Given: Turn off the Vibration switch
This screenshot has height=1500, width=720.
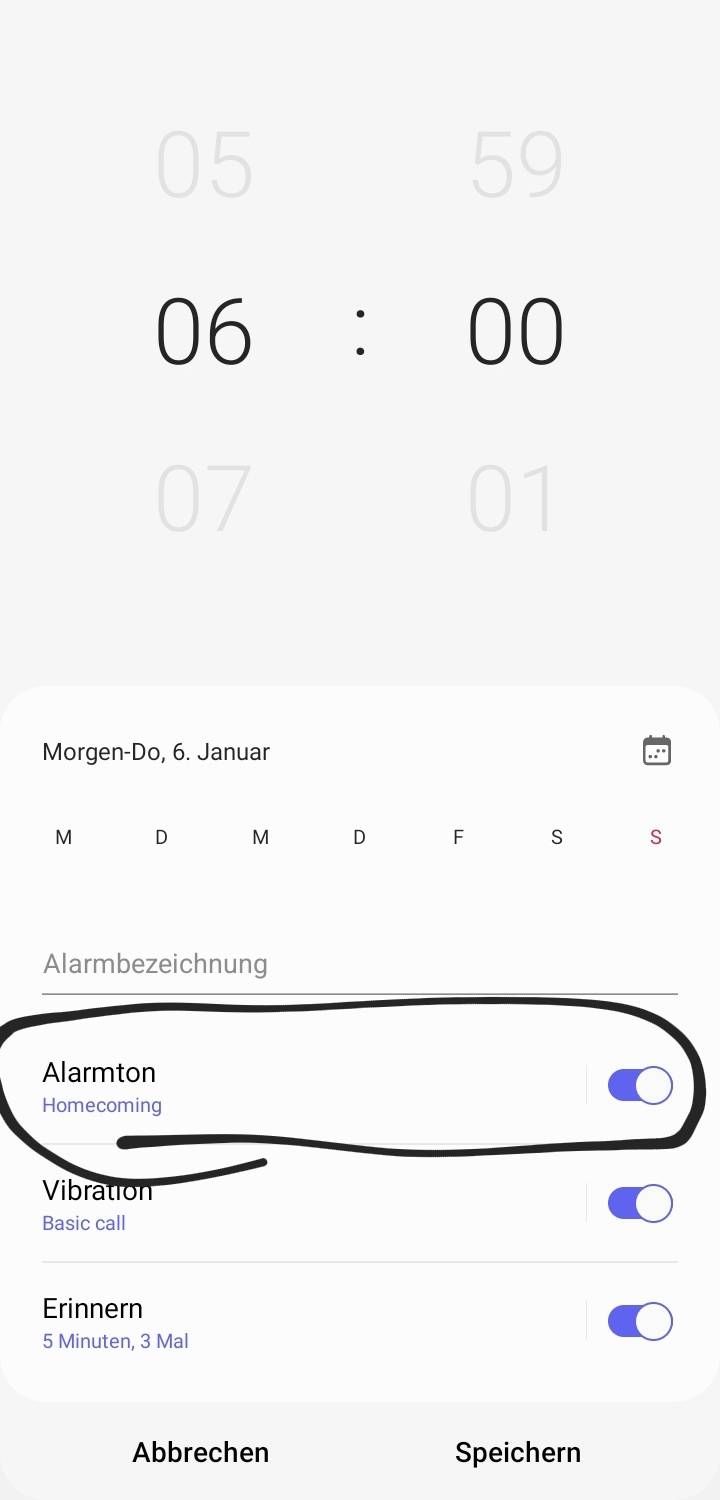Looking at the screenshot, I should (639, 1203).
